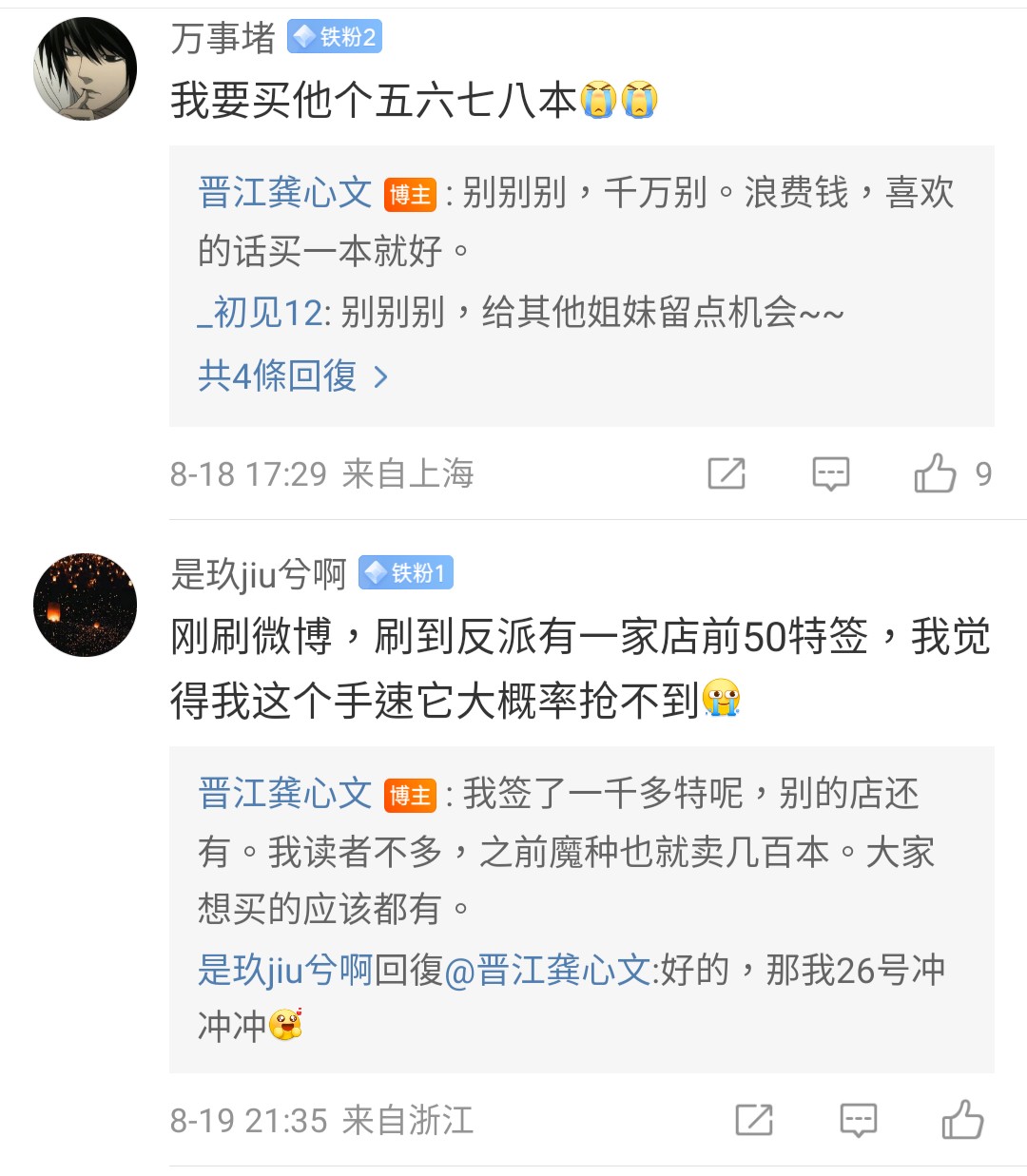Open _初见12's profile link
1027x1176 pixels.
(x=261, y=313)
